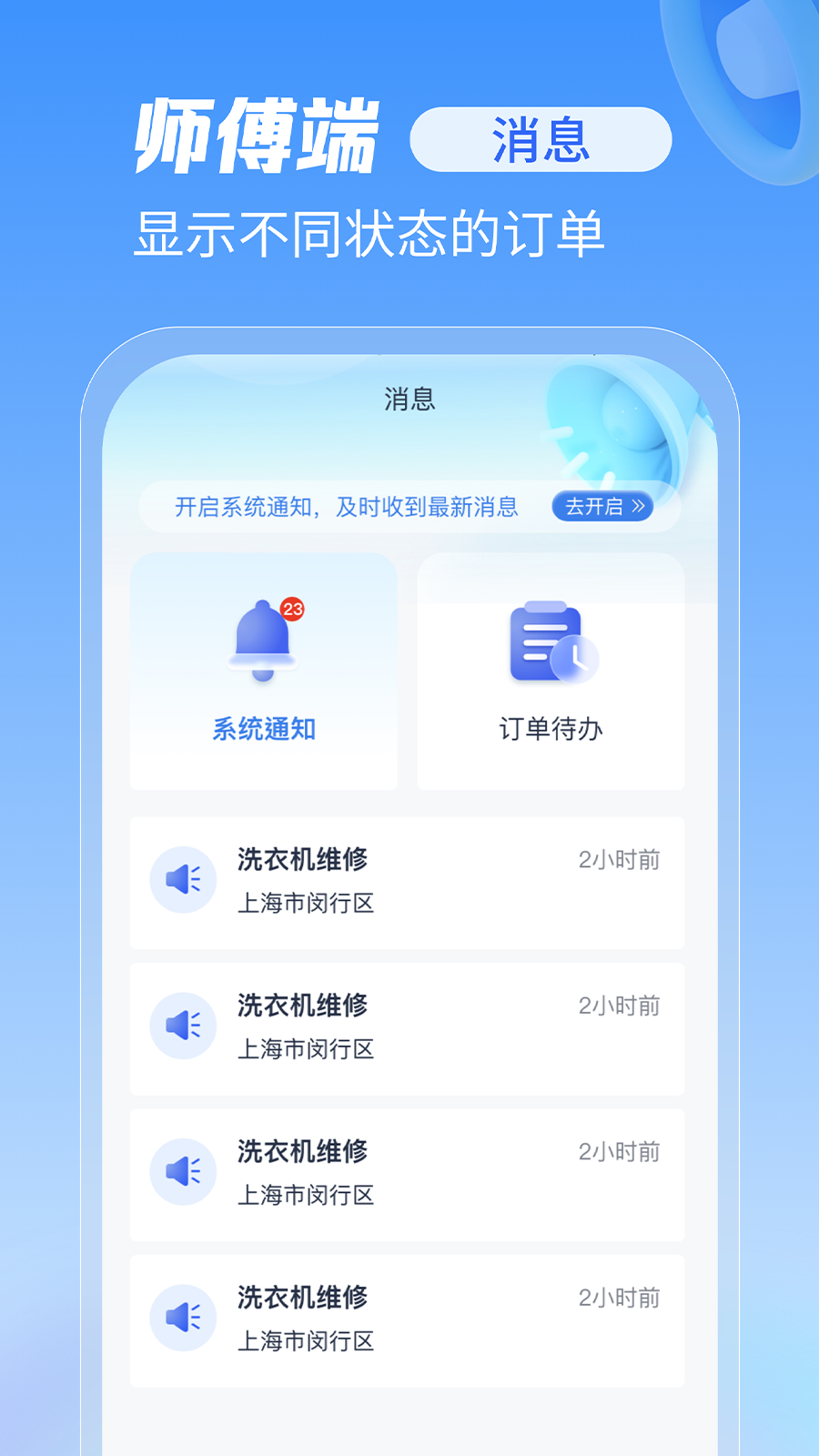Click the speaker icon on the first 洗衣机维修 message
The image size is (819, 1456).
[183, 879]
